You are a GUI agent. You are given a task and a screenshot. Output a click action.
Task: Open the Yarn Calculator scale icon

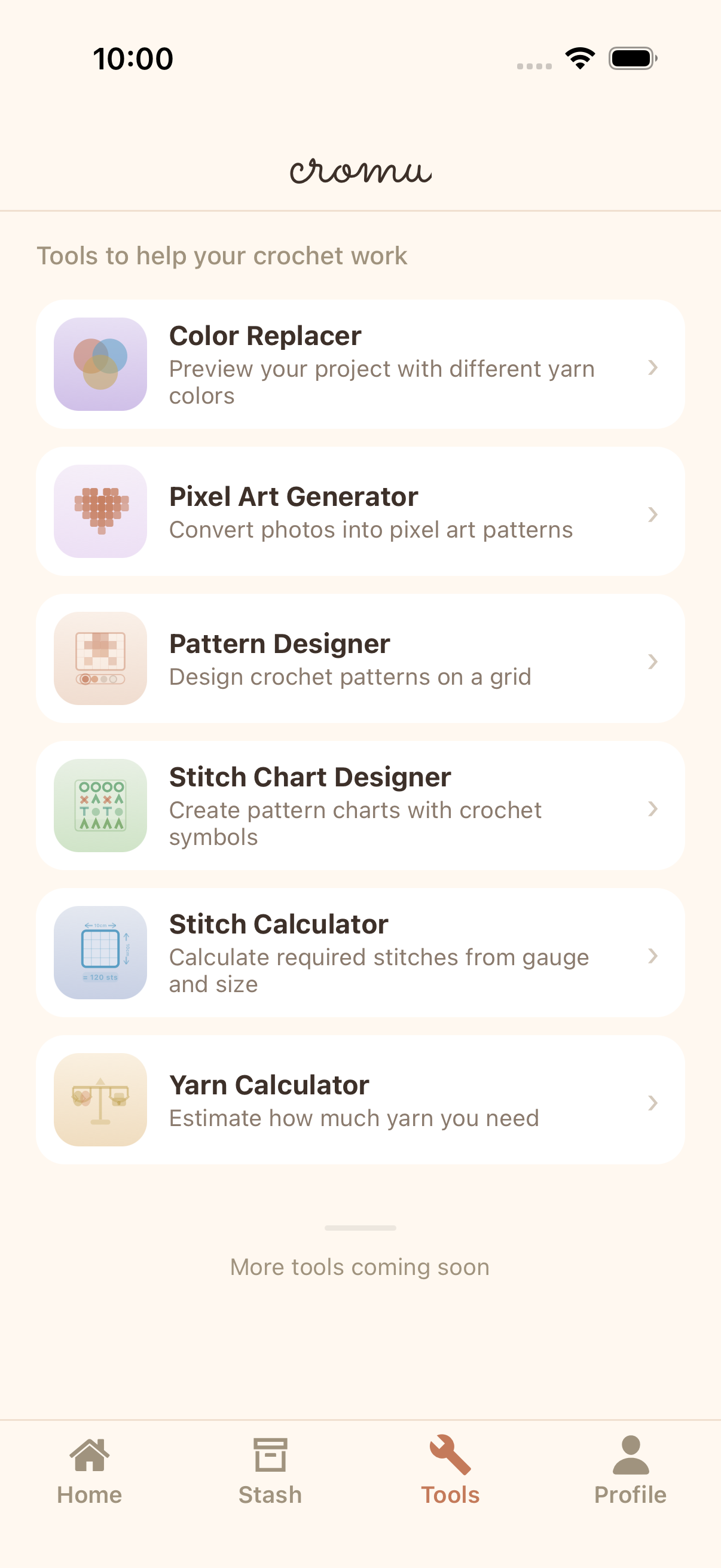(100, 1103)
